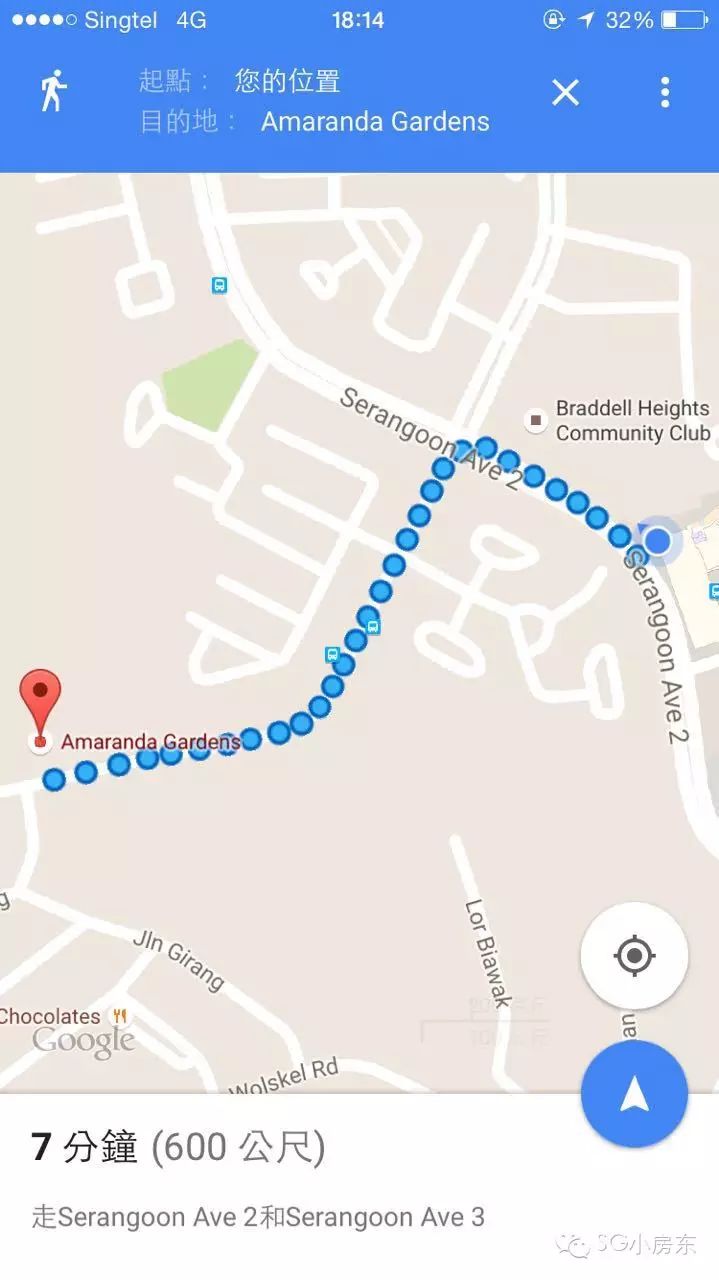The width and height of the screenshot is (719, 1280).
Task: Recenter the map on my location
Action: tap(634, 956)
